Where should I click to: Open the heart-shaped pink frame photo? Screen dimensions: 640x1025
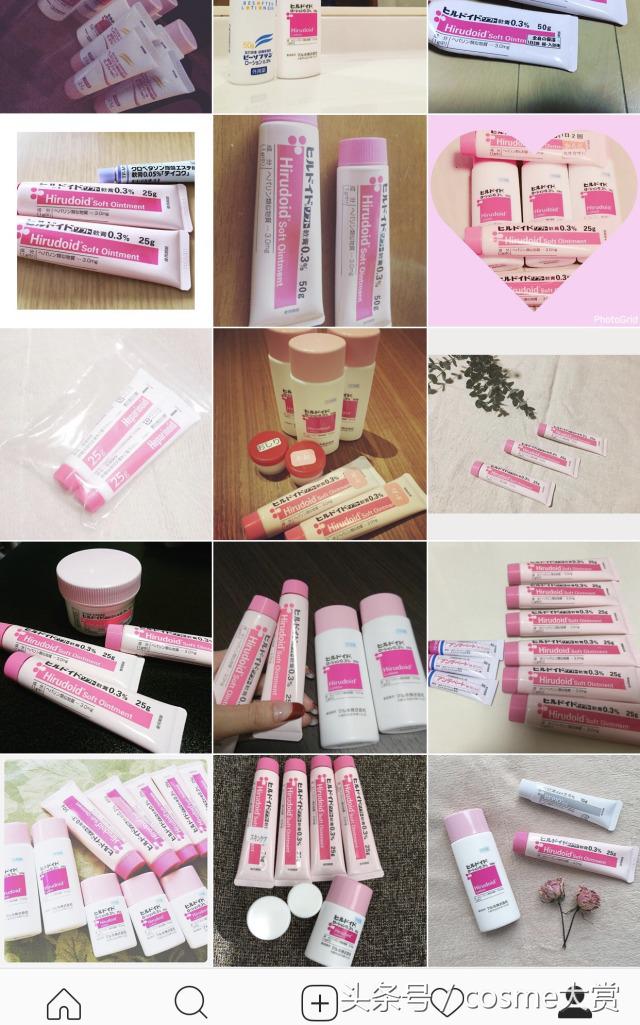[534, 220]
